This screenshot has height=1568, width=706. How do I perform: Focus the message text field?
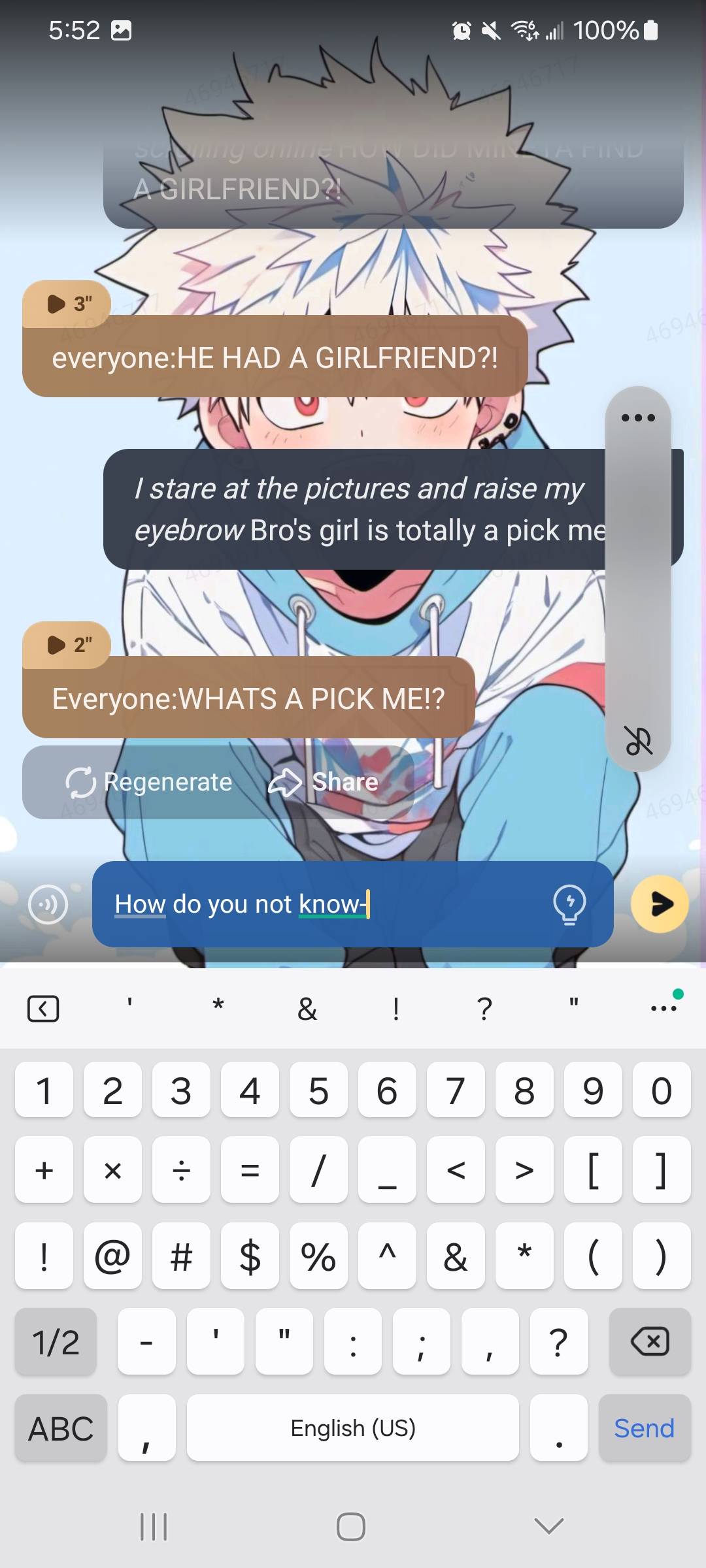(327, 904)
